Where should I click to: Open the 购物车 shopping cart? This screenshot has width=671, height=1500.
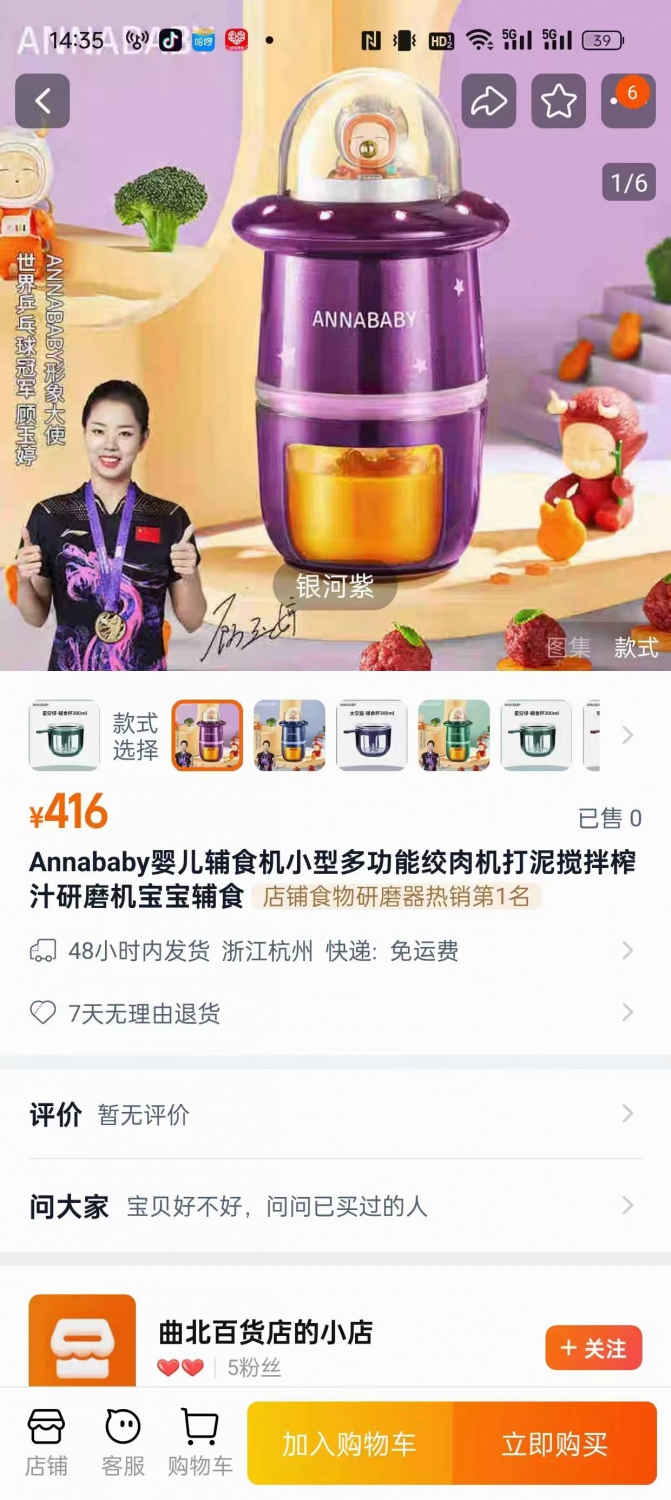point(200,1443)
